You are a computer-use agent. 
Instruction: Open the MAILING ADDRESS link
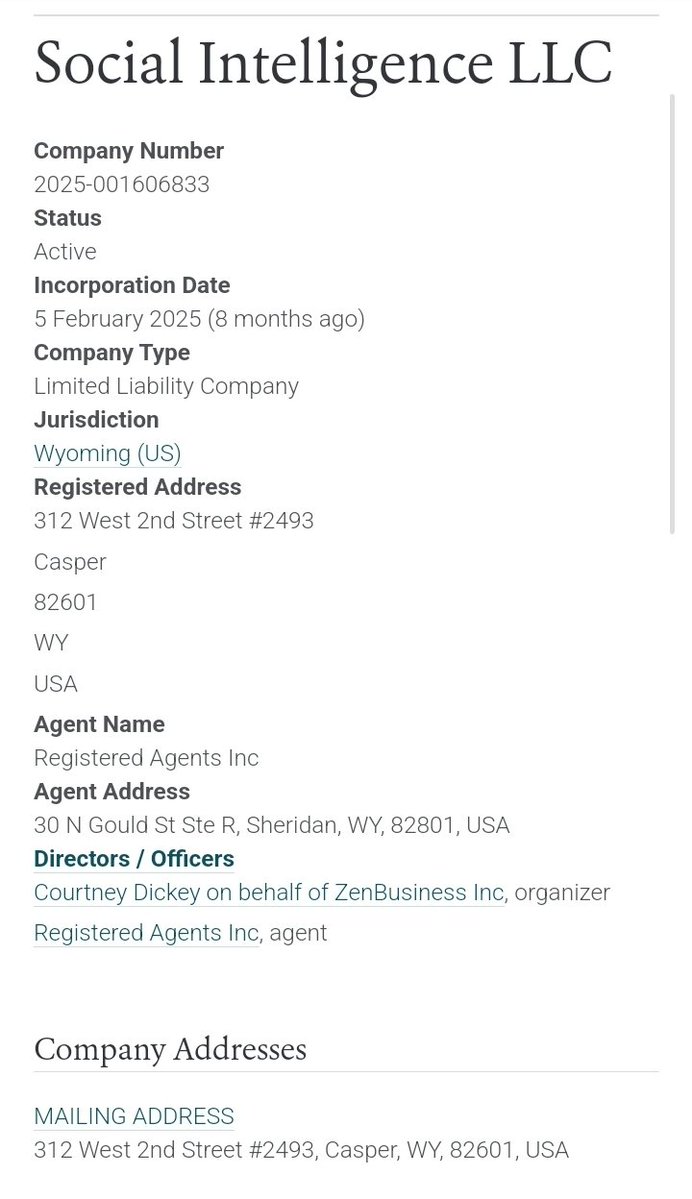coord(134,1116)
